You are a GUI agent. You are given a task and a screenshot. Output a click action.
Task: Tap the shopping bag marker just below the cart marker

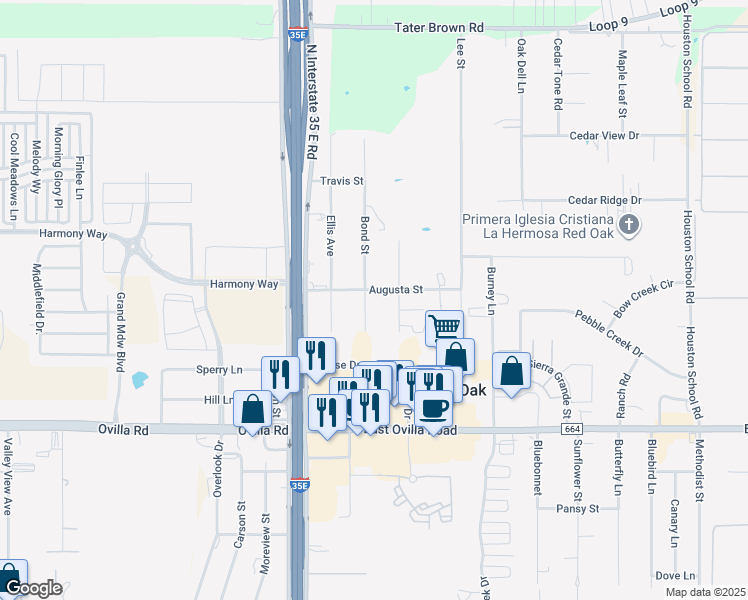pos(455,356)
